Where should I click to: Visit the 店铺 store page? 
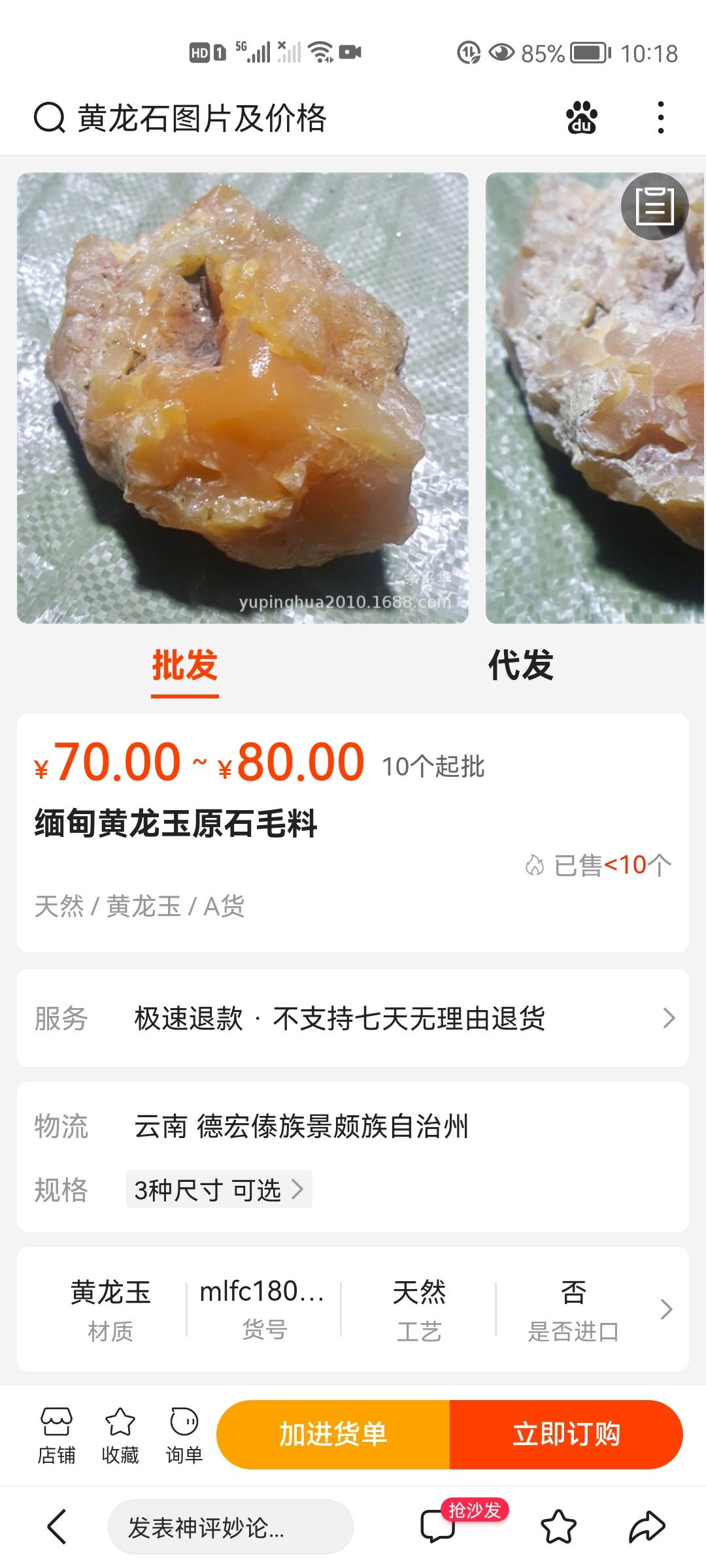[57, 1435]
